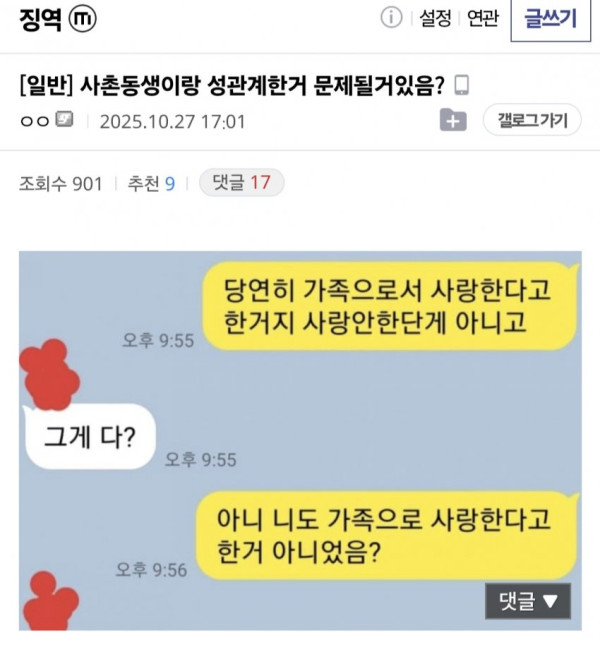This screenshot has height=647, width=600.
Task: Tap the 댓글 ▼ overlay button
Action: click(527, 601)
